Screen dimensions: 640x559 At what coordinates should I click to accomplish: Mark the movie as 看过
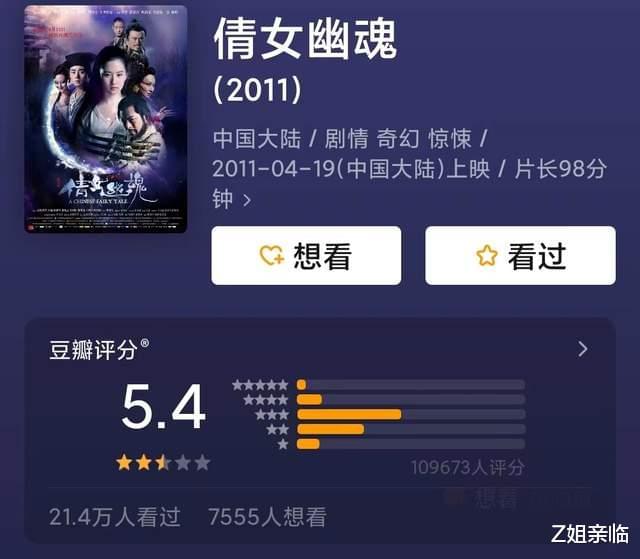(x=520, y=256)
